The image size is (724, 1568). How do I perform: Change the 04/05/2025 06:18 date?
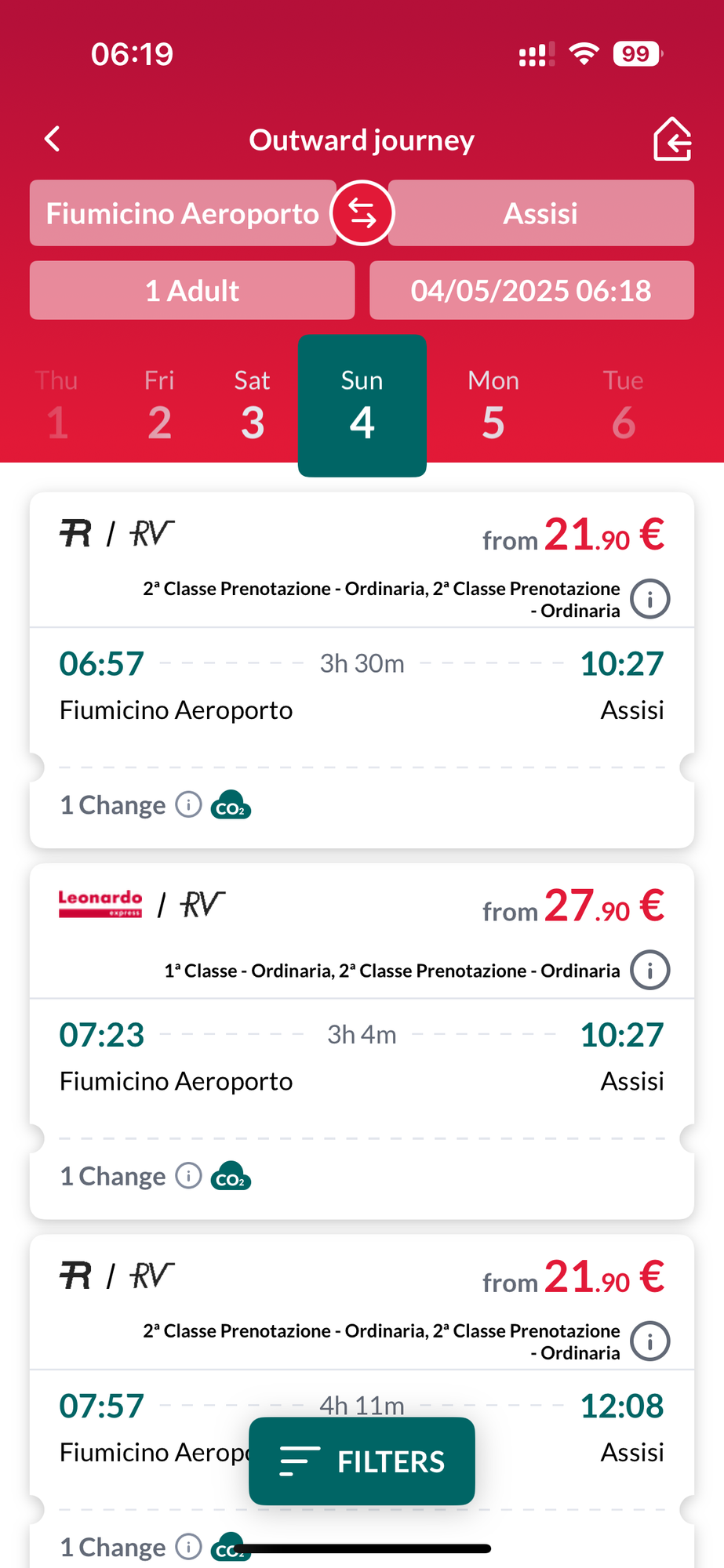tap(532, 290)
